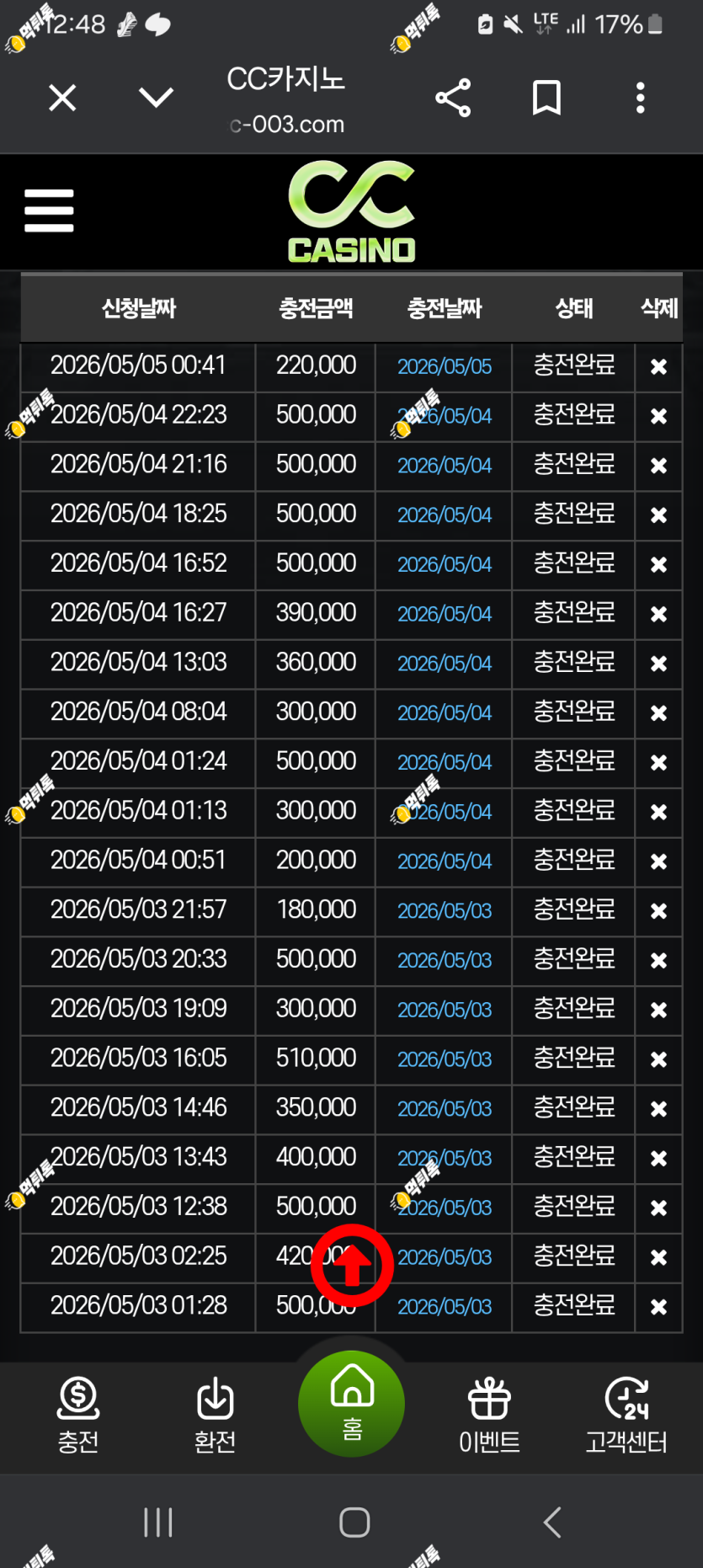Tap the system back button
The image size is (703, 1568).
[x=552, y=1523]
